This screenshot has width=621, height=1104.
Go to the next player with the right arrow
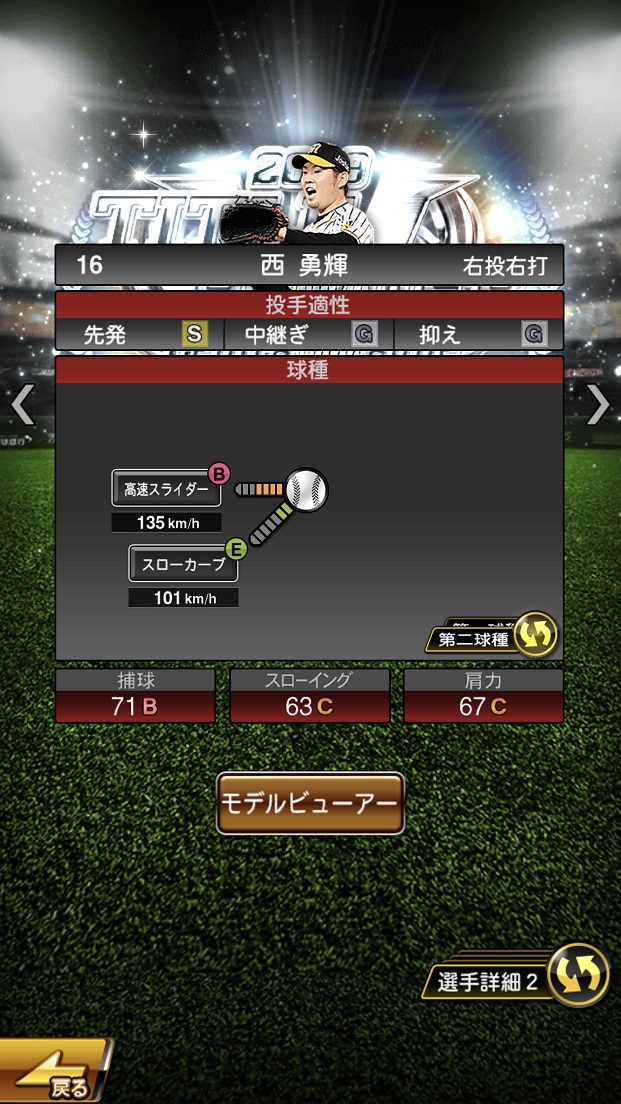click(x=598, y=404)
